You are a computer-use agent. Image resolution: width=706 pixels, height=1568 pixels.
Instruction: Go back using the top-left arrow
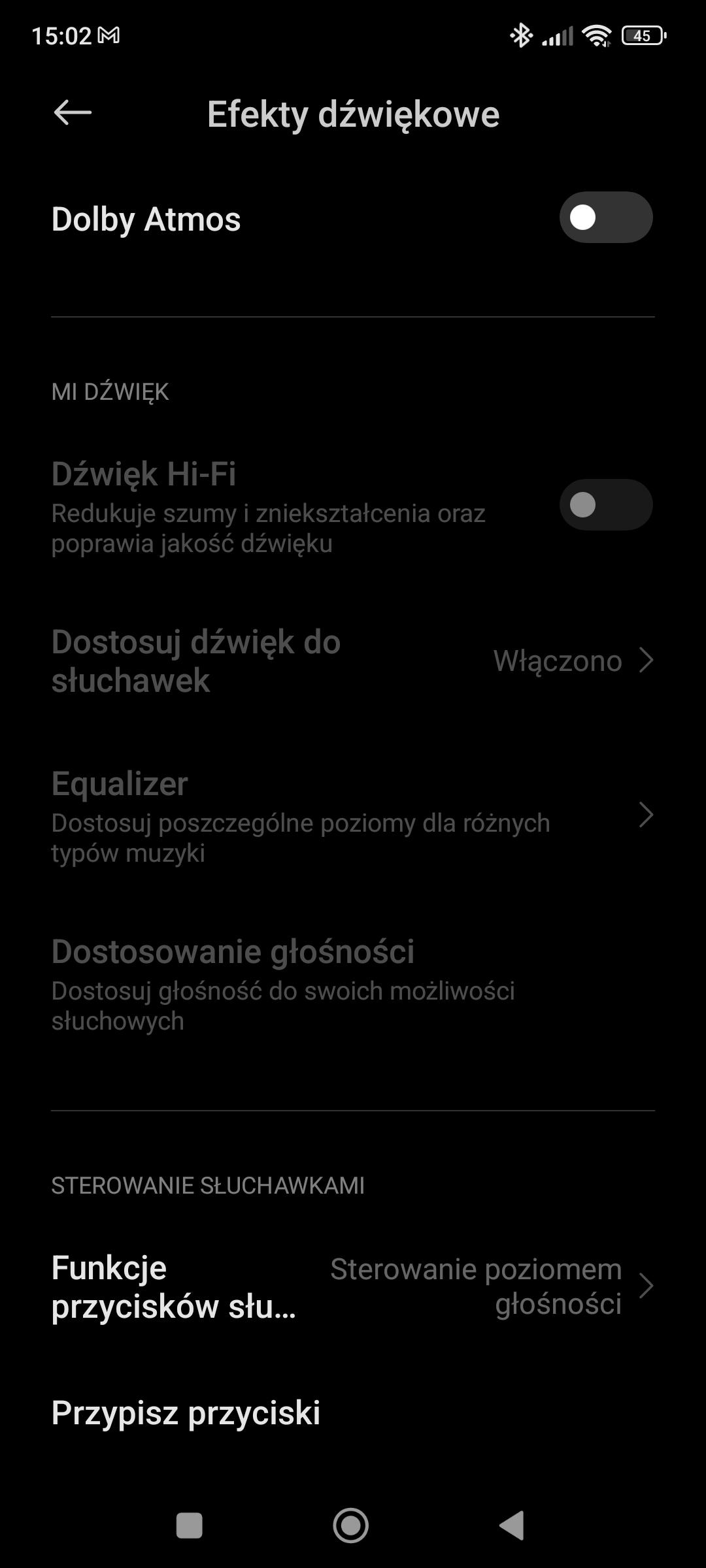tap(72, 113)
